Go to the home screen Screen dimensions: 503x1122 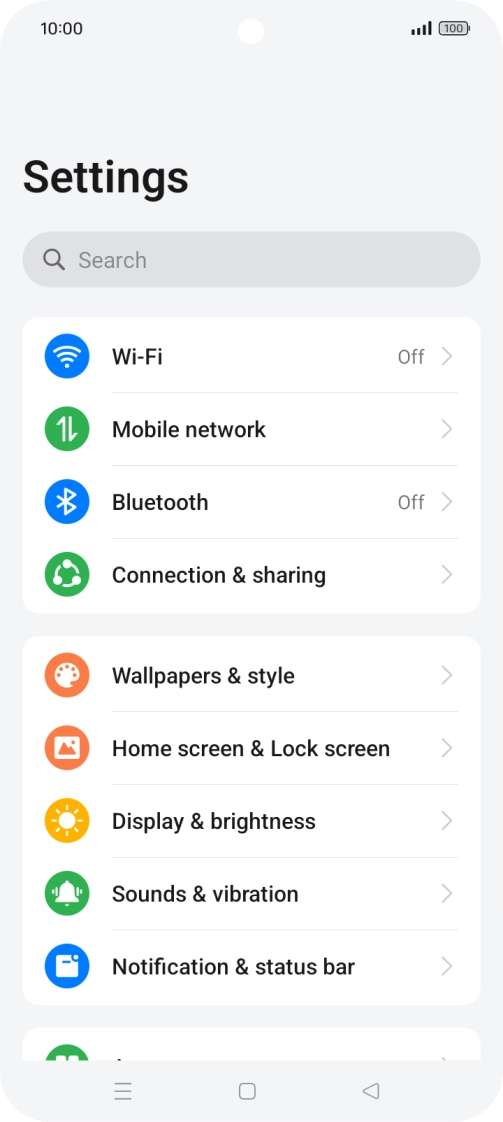(x=248, y=1091)
